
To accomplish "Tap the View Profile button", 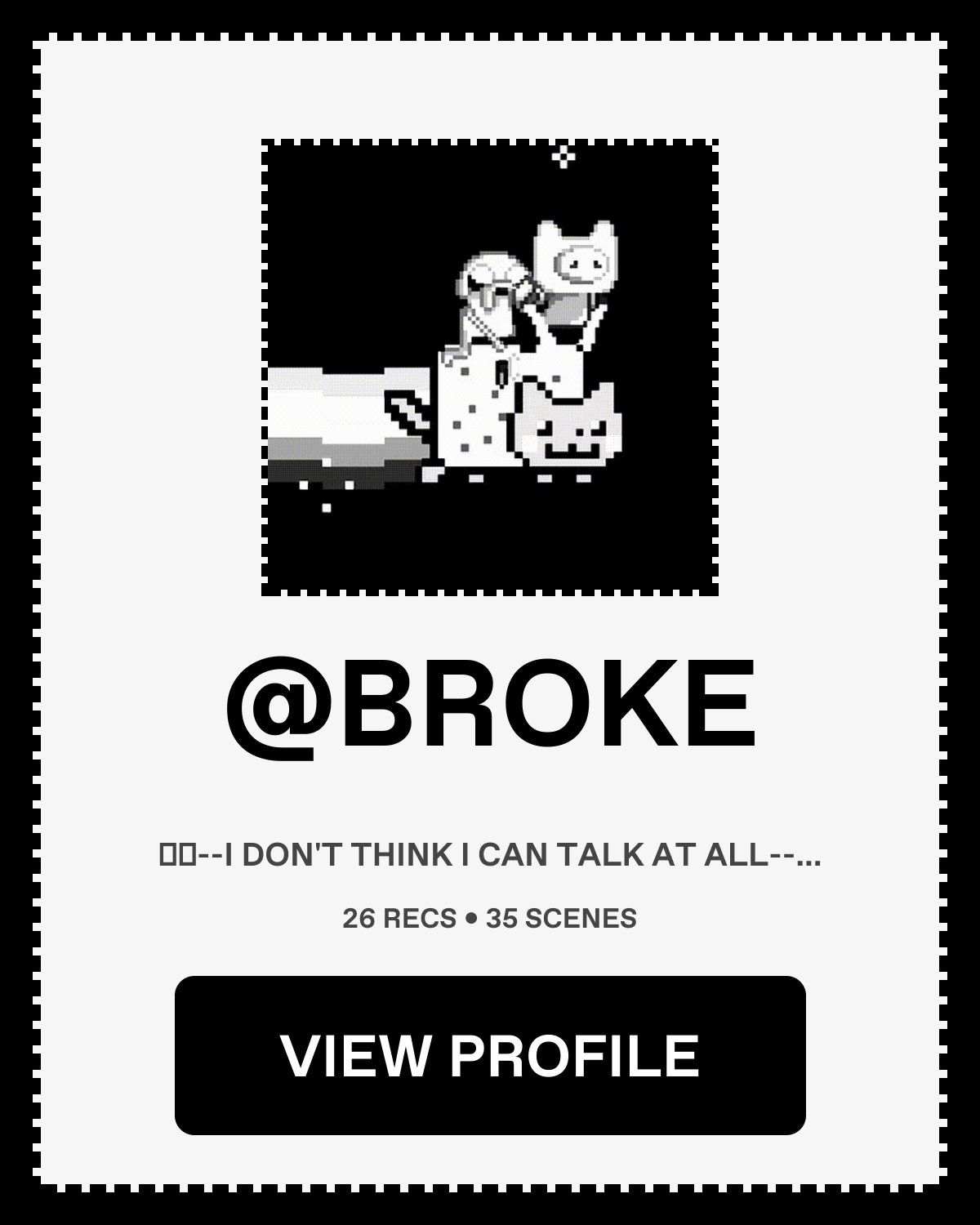I will 490,1055.
